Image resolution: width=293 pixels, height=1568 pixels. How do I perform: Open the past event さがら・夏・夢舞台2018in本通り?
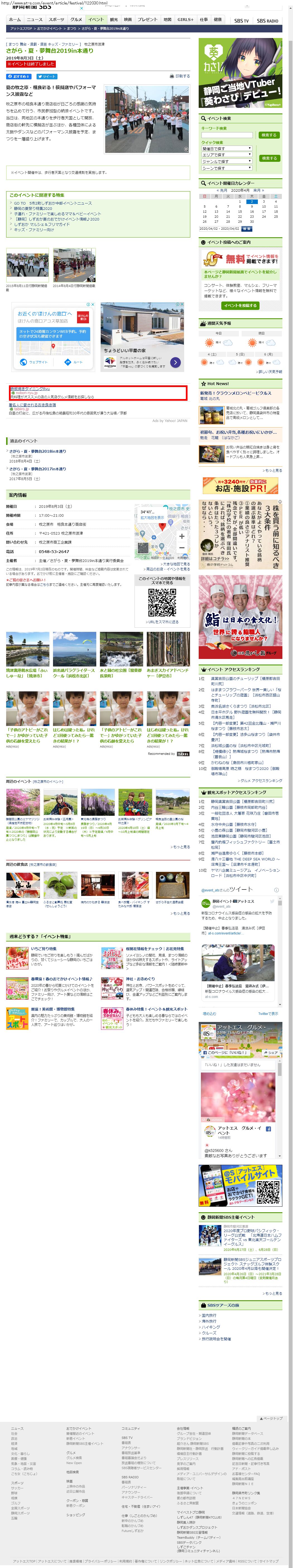point(38,451)
